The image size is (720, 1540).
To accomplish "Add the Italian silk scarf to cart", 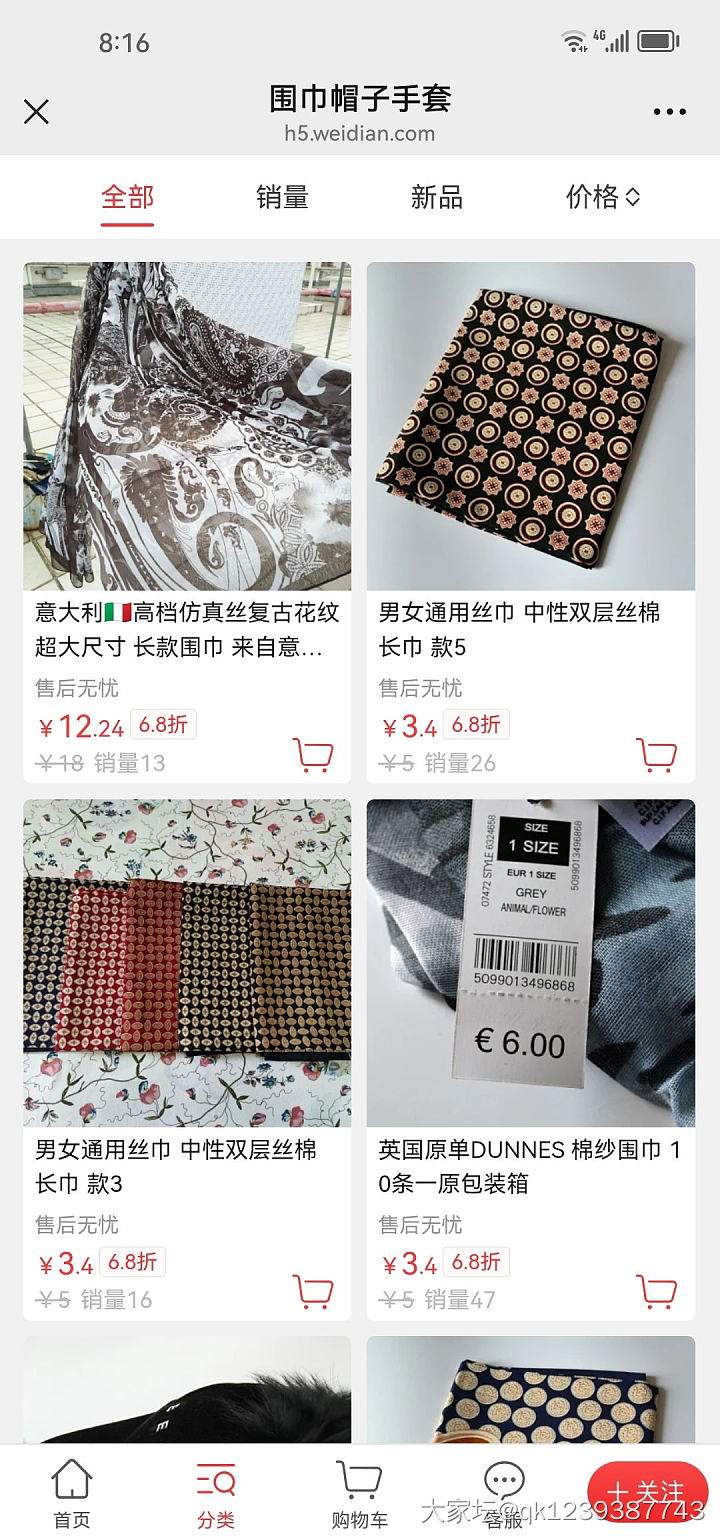I will 313,756.
